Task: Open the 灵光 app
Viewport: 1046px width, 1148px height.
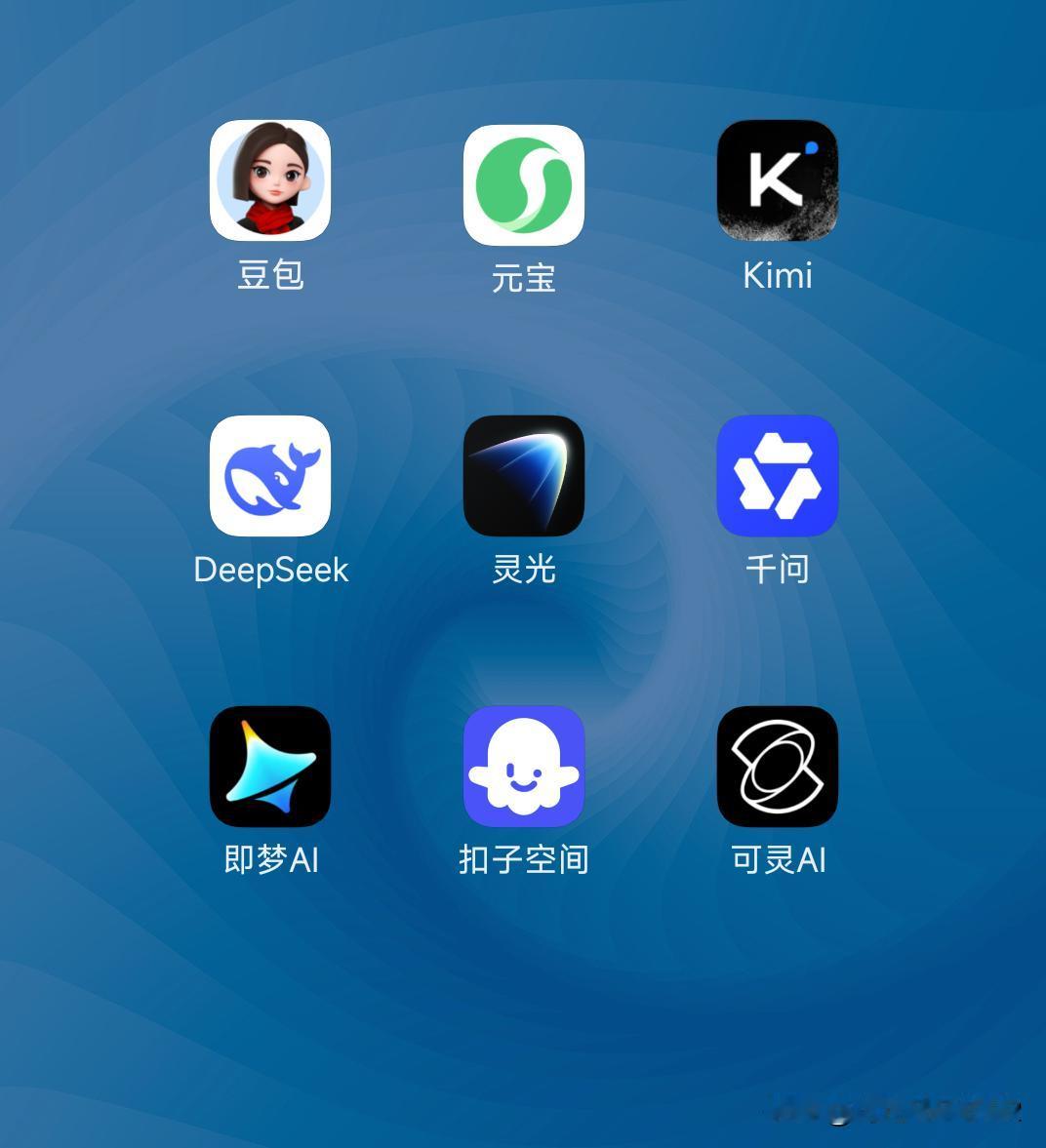Action: tap(525, 475)
